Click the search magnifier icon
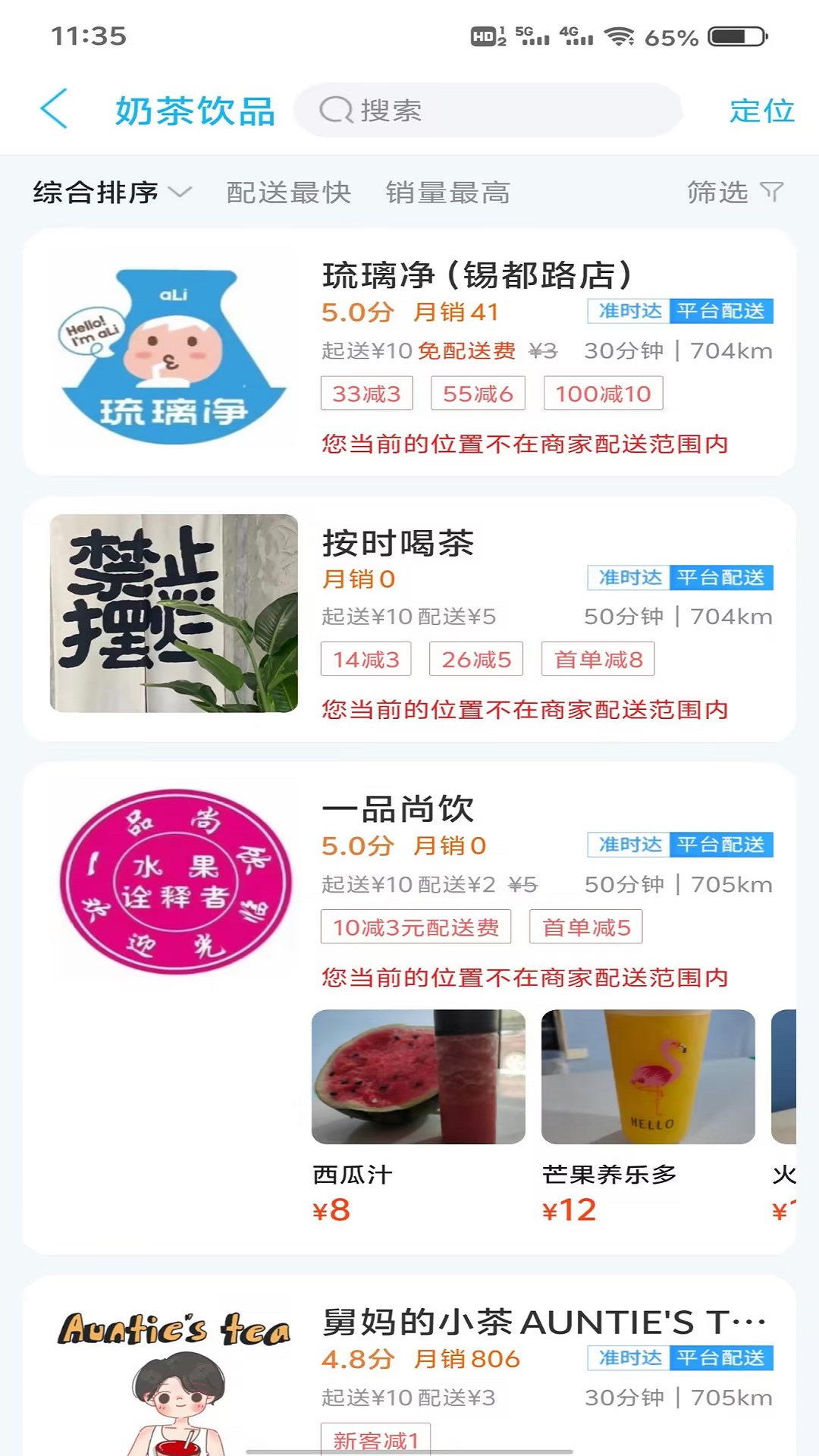This screenshot has height=1456, width=819. 336,109
